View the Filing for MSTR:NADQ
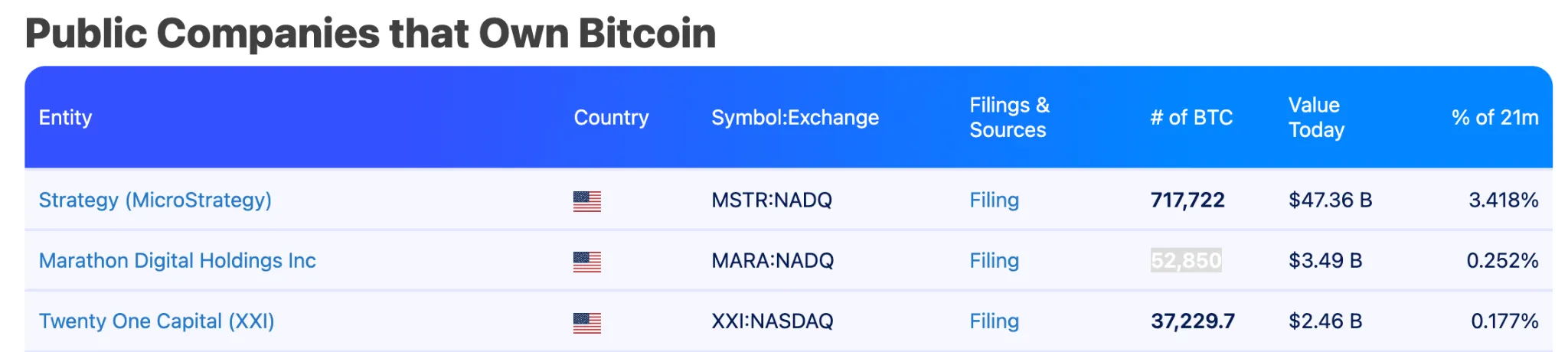This screenshot has height=352, width=1568. [994, 200]
